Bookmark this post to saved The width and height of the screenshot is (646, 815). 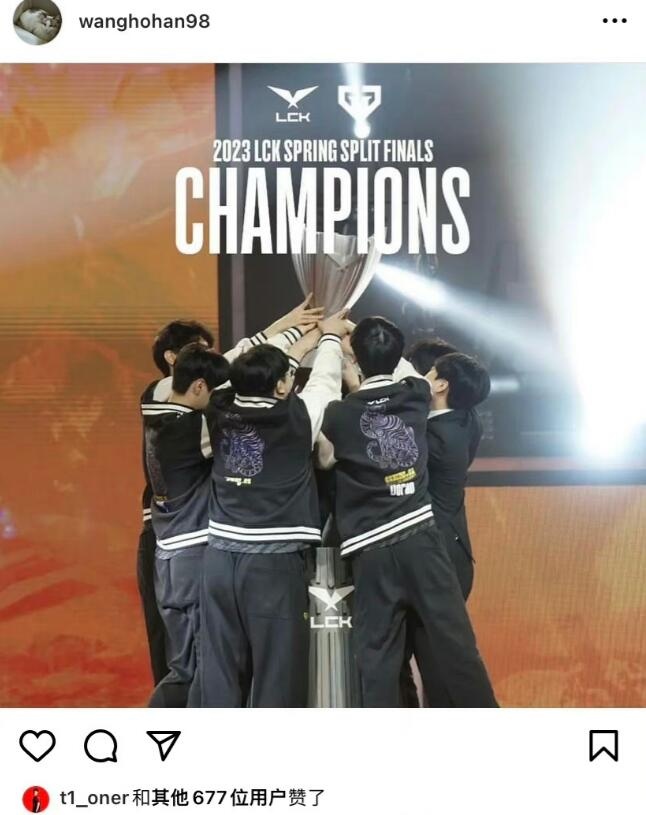coord(603,745)
